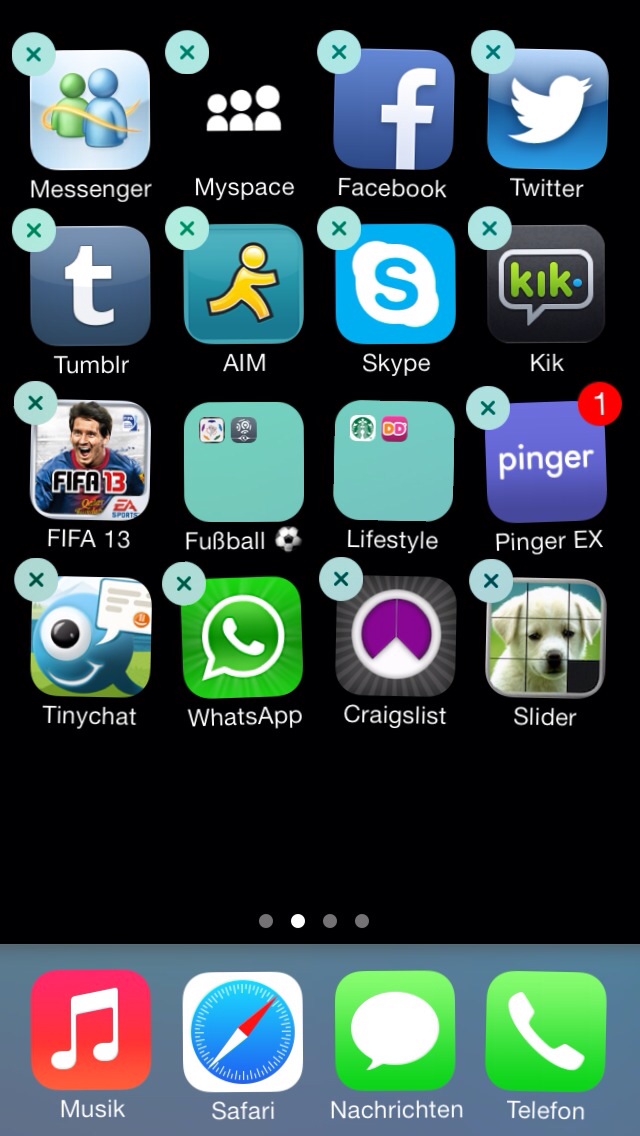Screen dimensions: 640x1136
Task: Open the Craigslist app
Action: (x=396, y=636)
